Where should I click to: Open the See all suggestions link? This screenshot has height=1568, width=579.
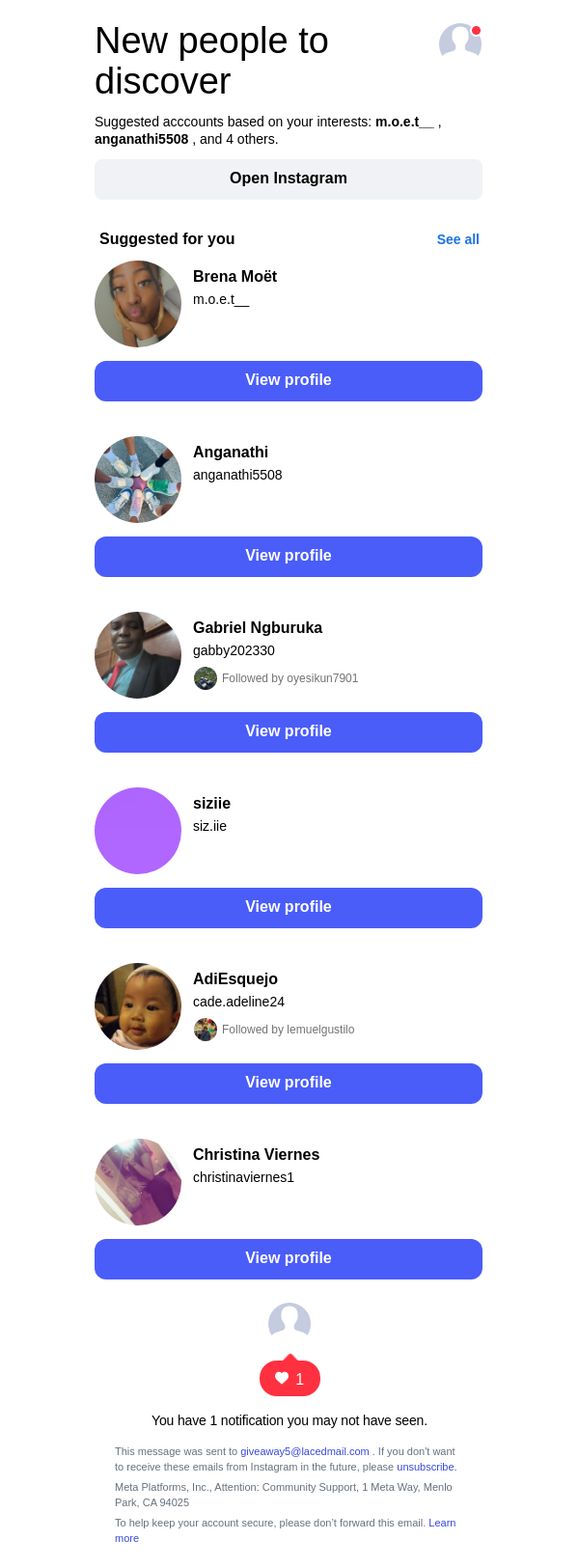[457, 239]
